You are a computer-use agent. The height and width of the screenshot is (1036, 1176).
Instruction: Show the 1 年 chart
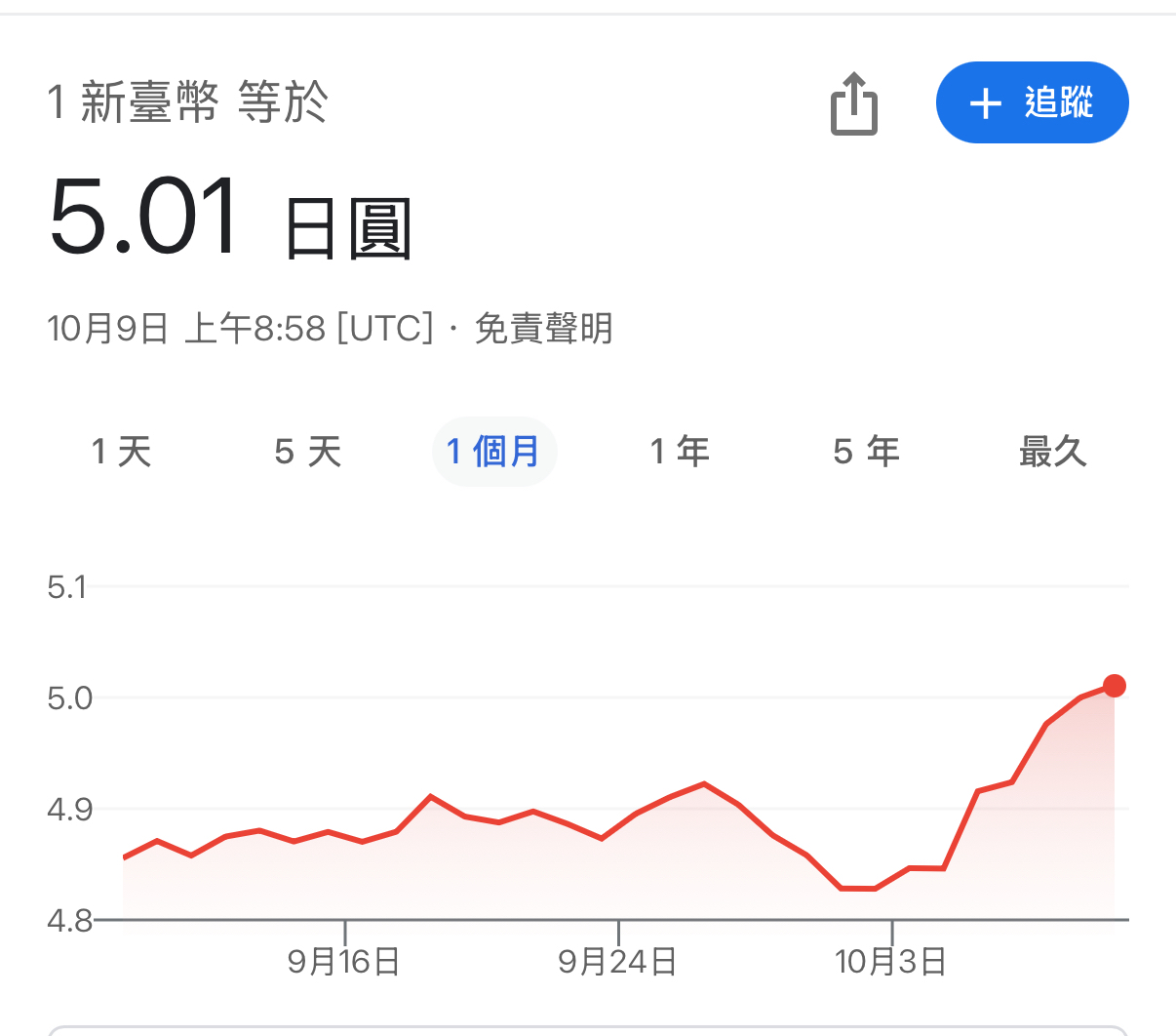pos(681,452)
